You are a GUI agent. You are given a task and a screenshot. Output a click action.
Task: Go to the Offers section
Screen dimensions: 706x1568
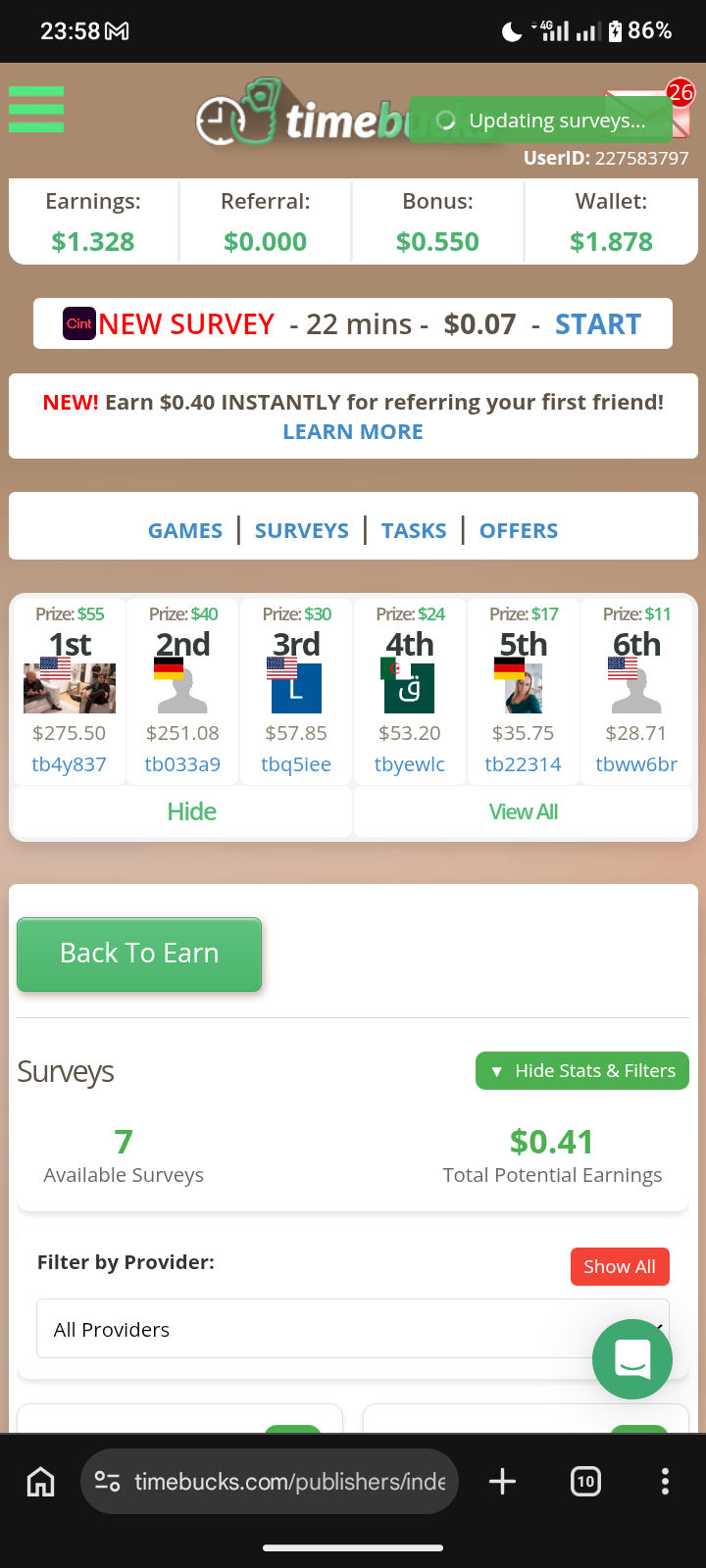pyautogui.click(x=518, y=531)
